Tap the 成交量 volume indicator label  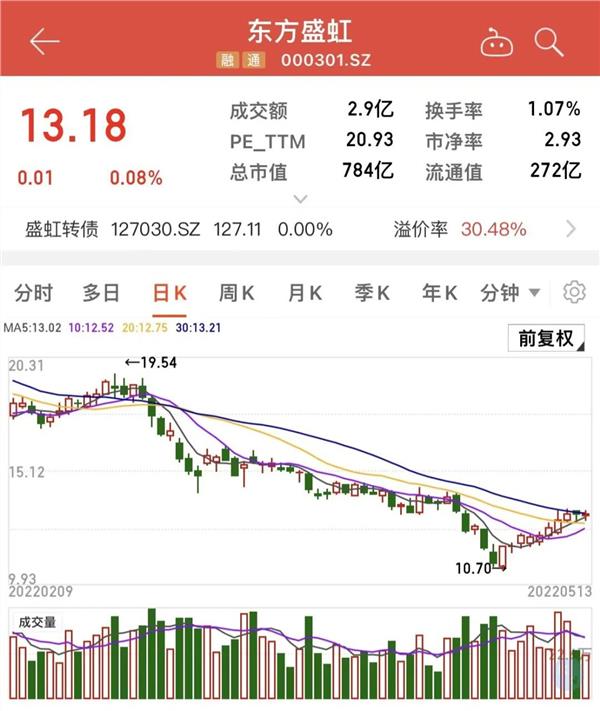[37, 623]
